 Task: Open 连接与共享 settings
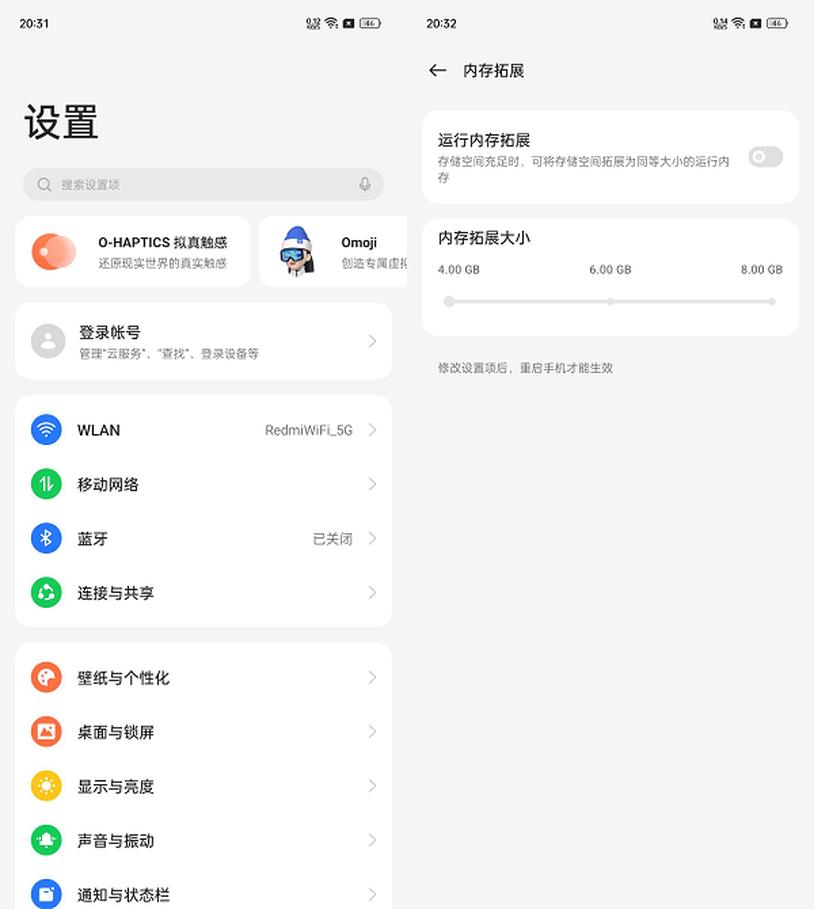point(203,593)
